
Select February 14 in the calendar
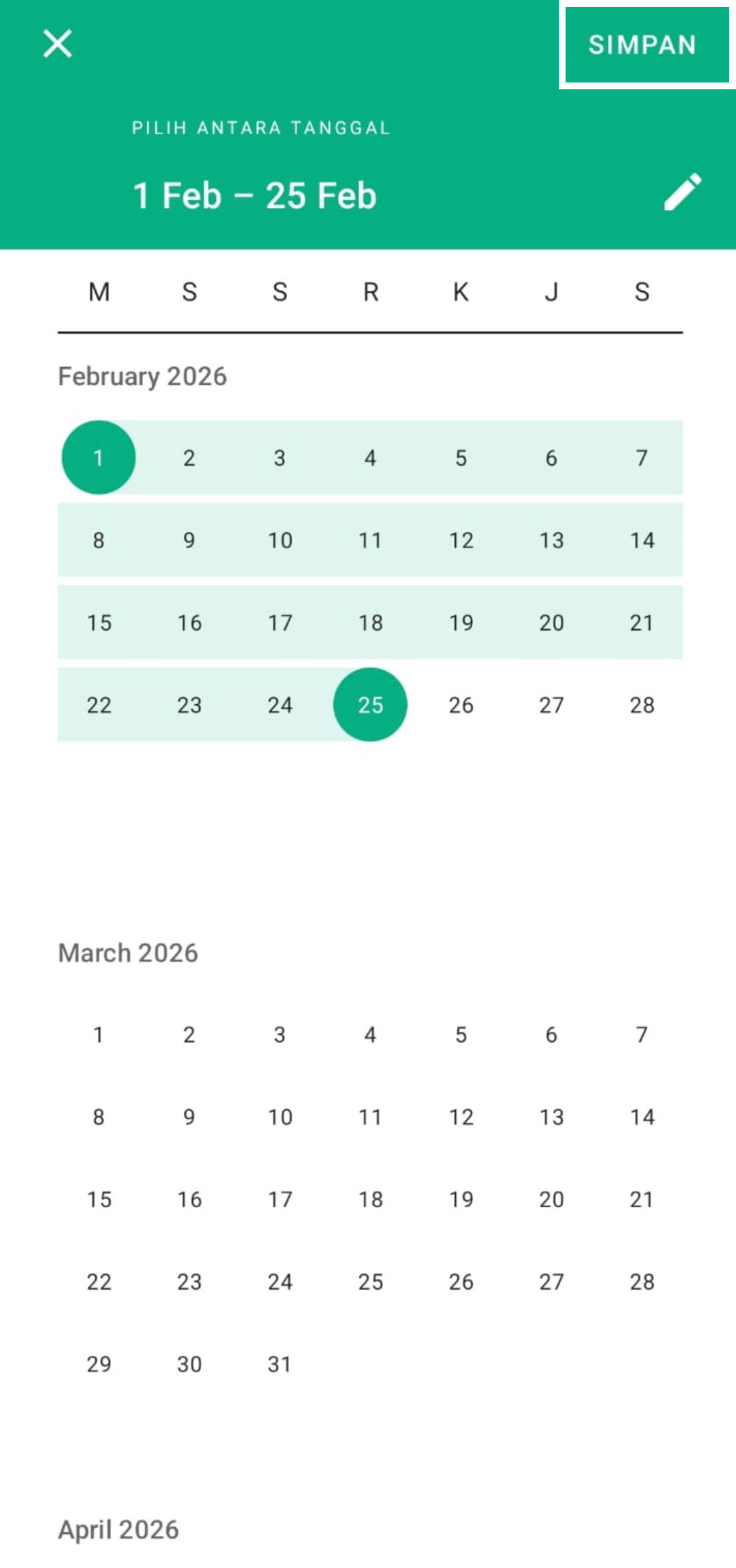pyautogui.click(x=641, y=540)
